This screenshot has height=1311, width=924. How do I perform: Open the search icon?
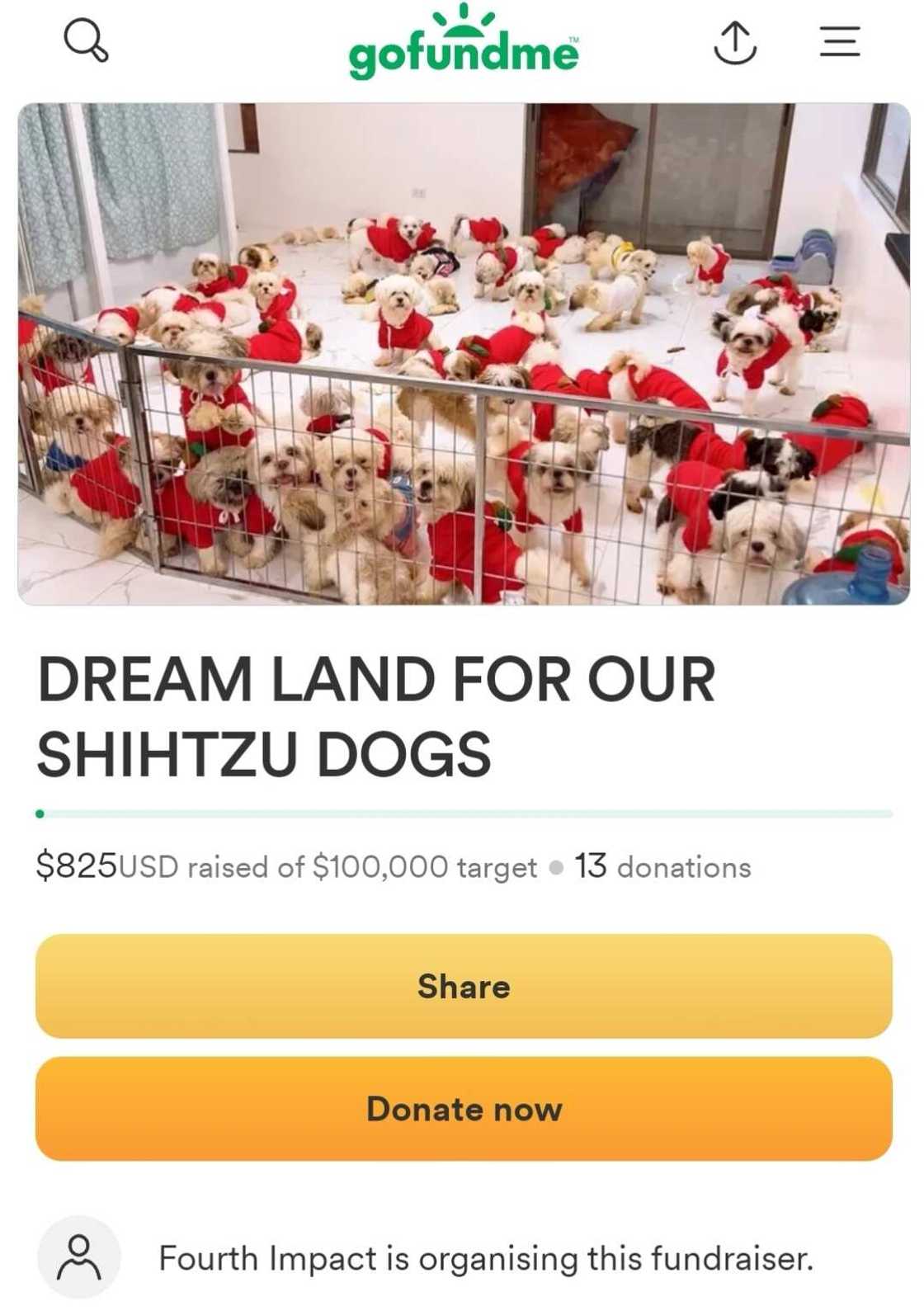(86, 40)
